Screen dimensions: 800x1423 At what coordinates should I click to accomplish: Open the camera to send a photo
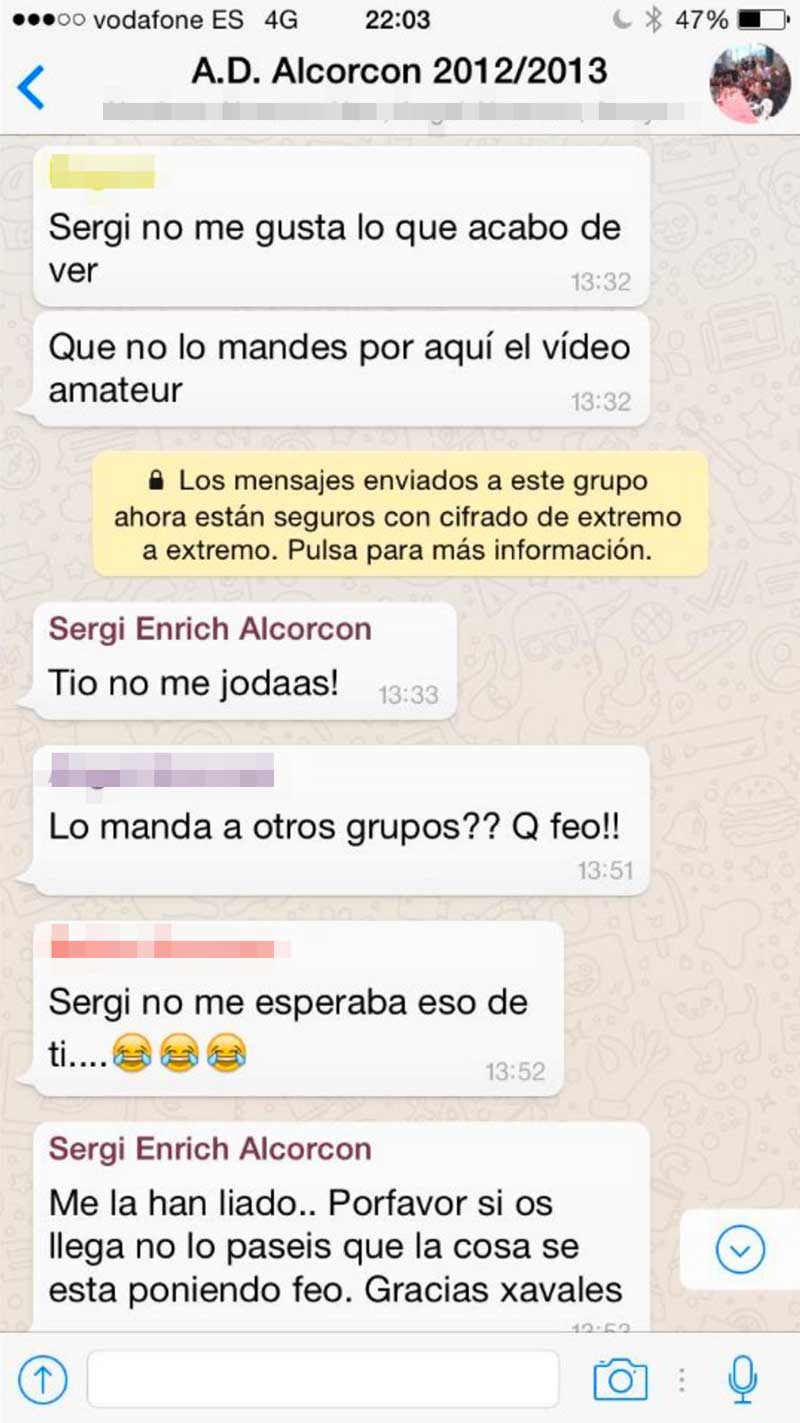pyautogui.click(x=620, y=1381)
